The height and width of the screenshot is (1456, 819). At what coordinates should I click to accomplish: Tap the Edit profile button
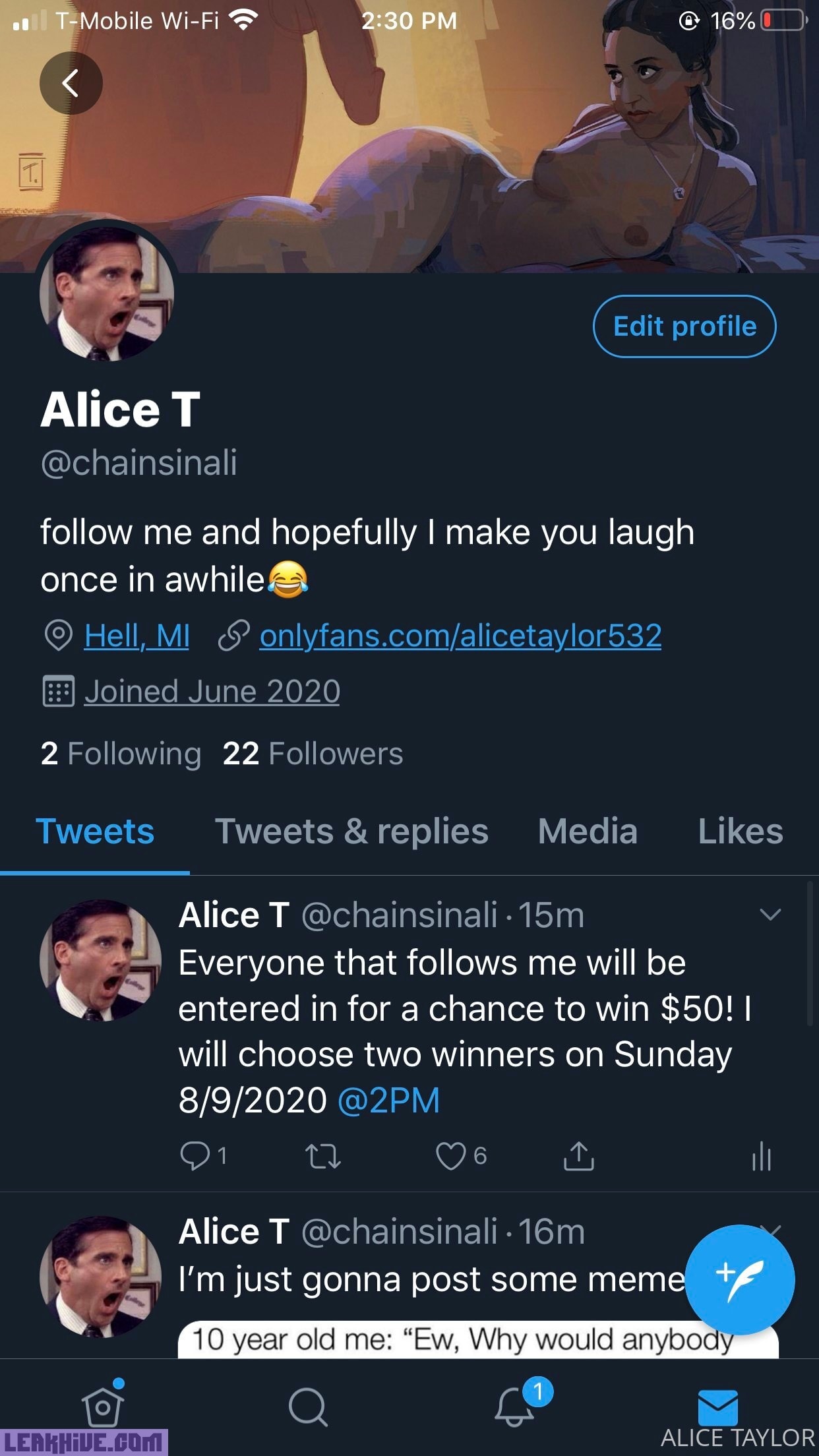click(684, 326)
